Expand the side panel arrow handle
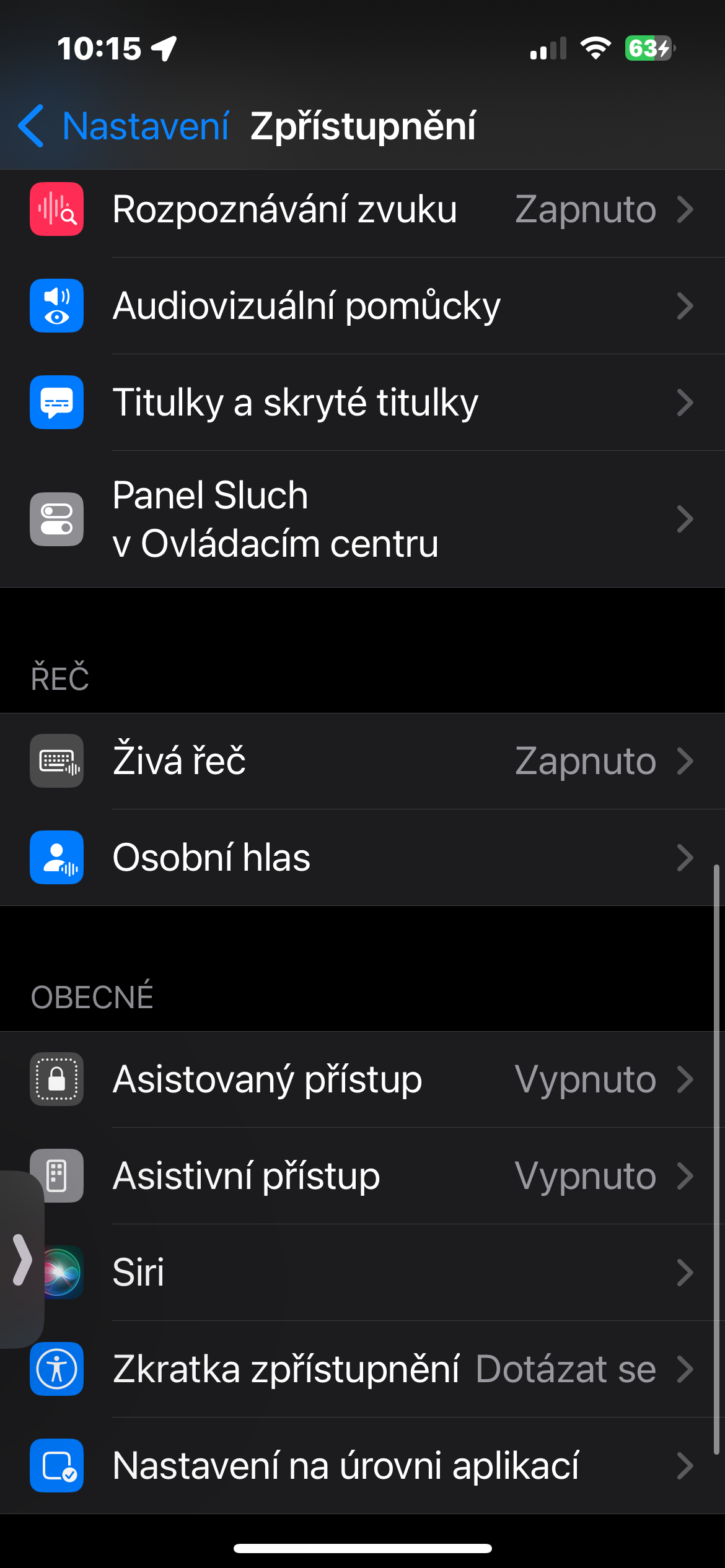The height and width of the screenshot is (1568, 725). (22, 1259)
